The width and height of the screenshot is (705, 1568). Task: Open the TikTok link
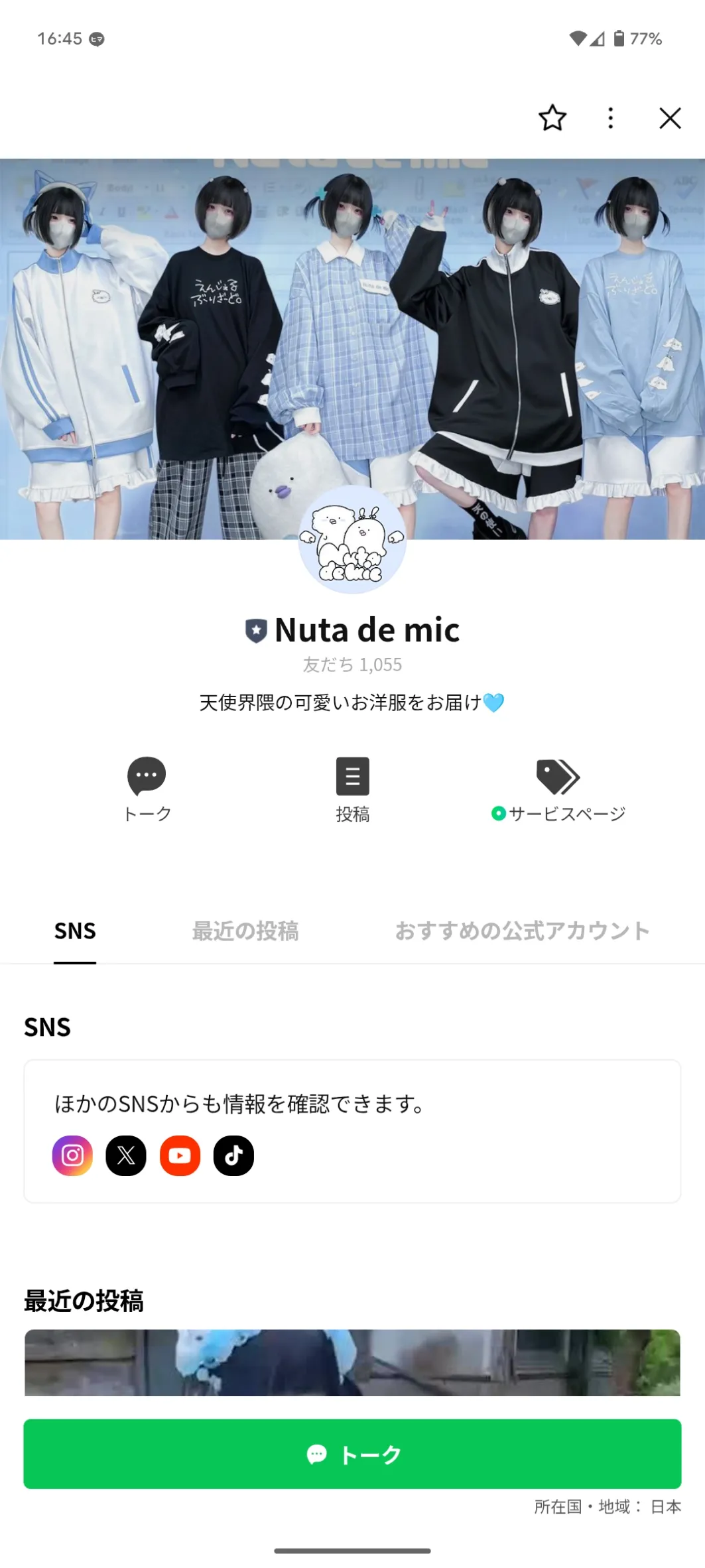coord(233,1155)
